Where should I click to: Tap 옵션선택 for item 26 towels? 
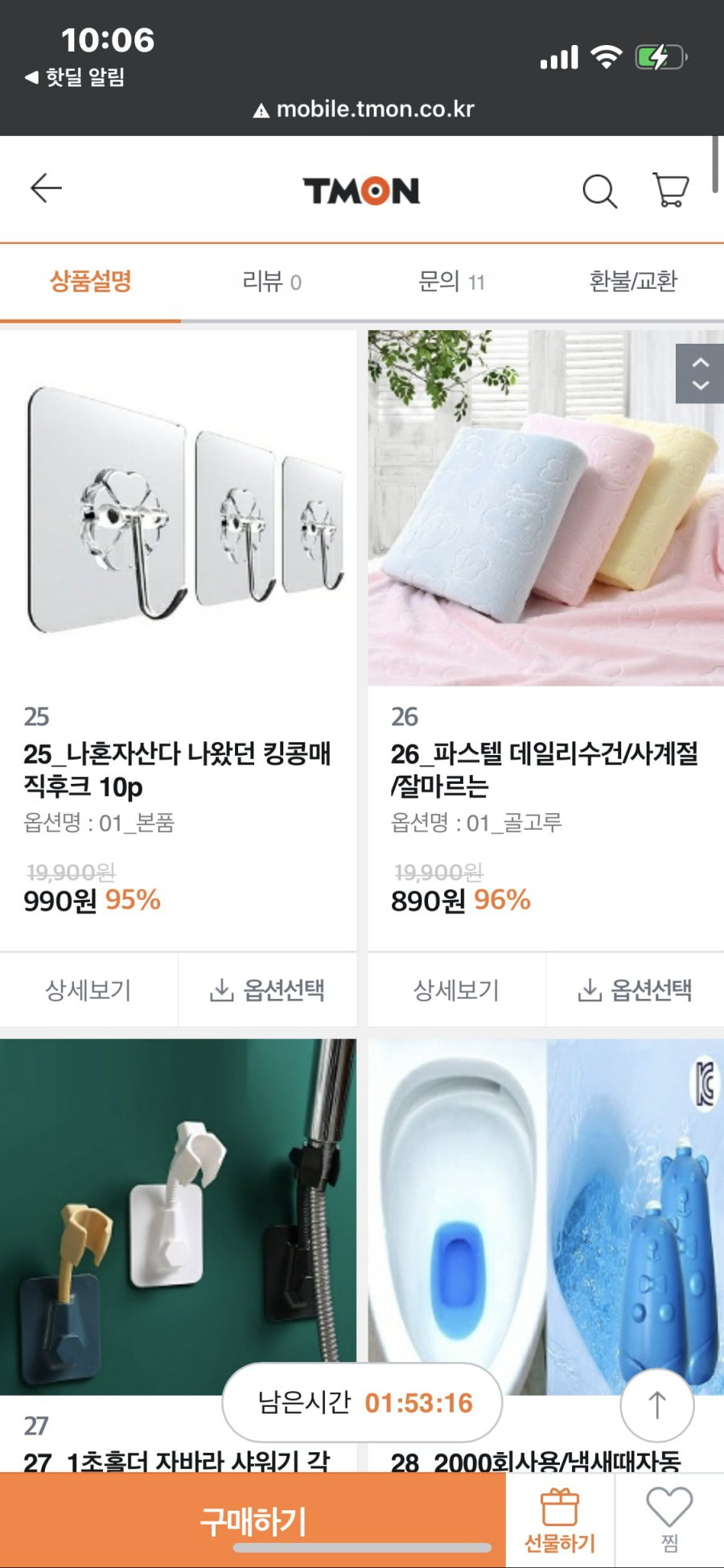point(635,990)
